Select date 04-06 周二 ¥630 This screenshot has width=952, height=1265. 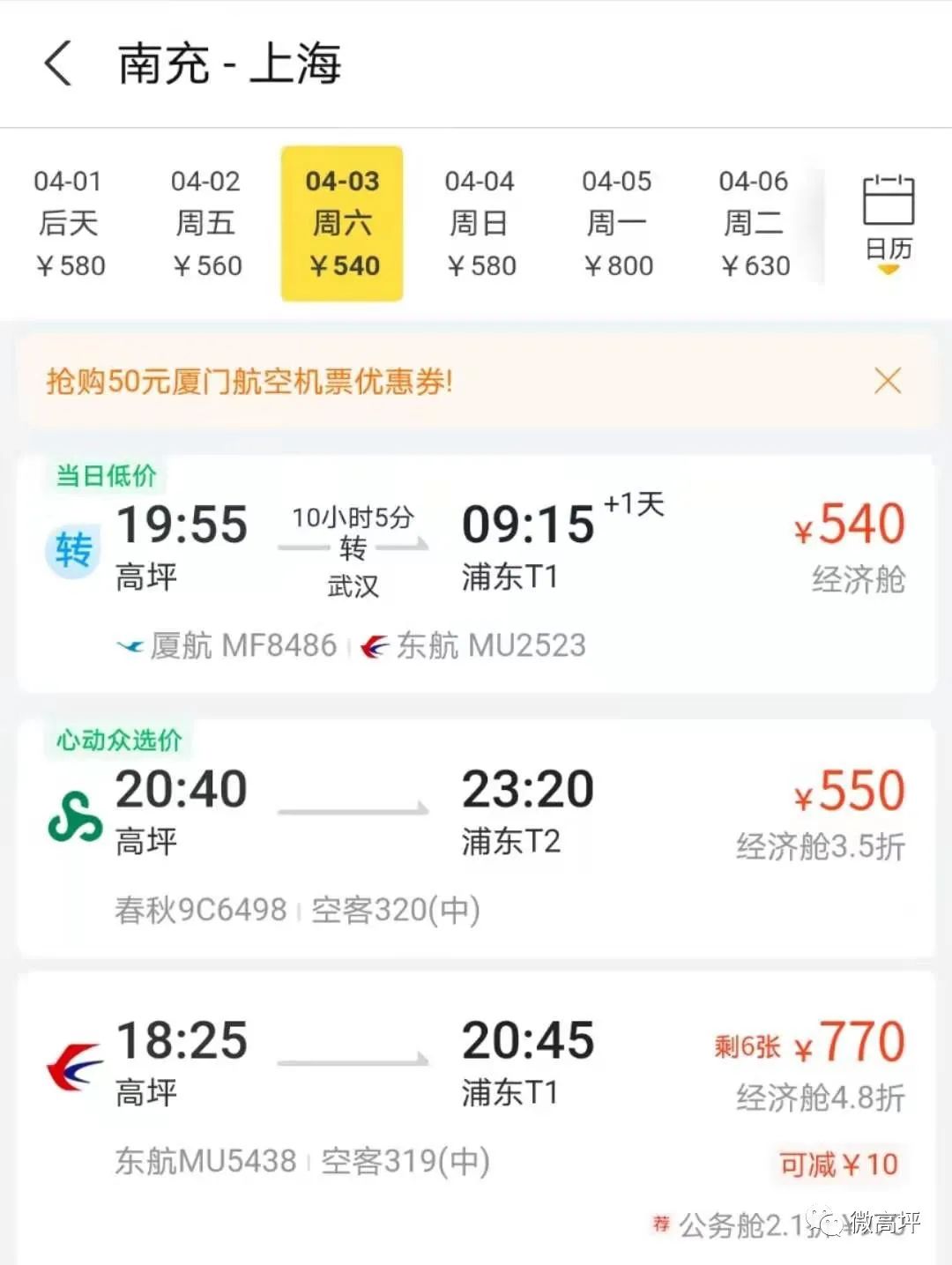coord(755,224)
